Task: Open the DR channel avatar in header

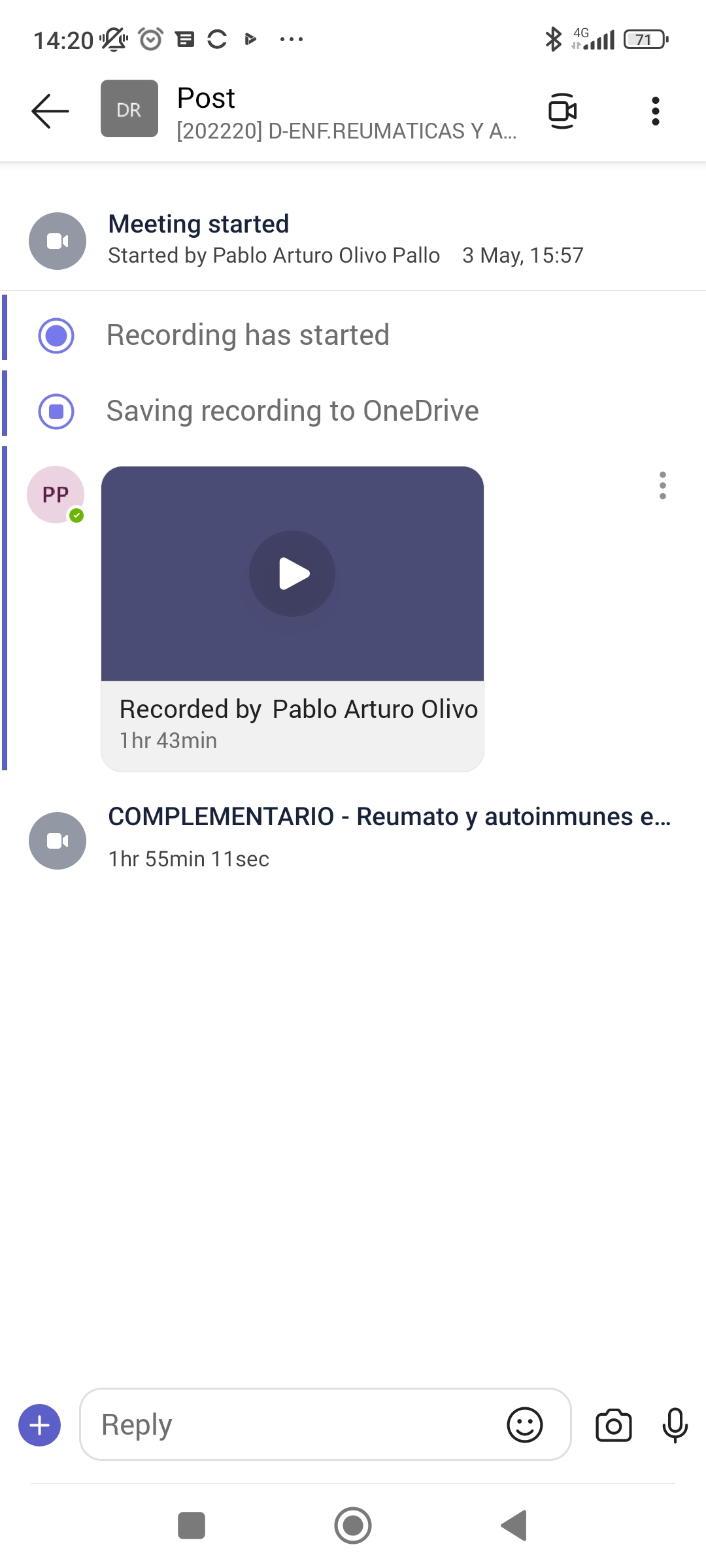Action: click(x=129, y=109)
